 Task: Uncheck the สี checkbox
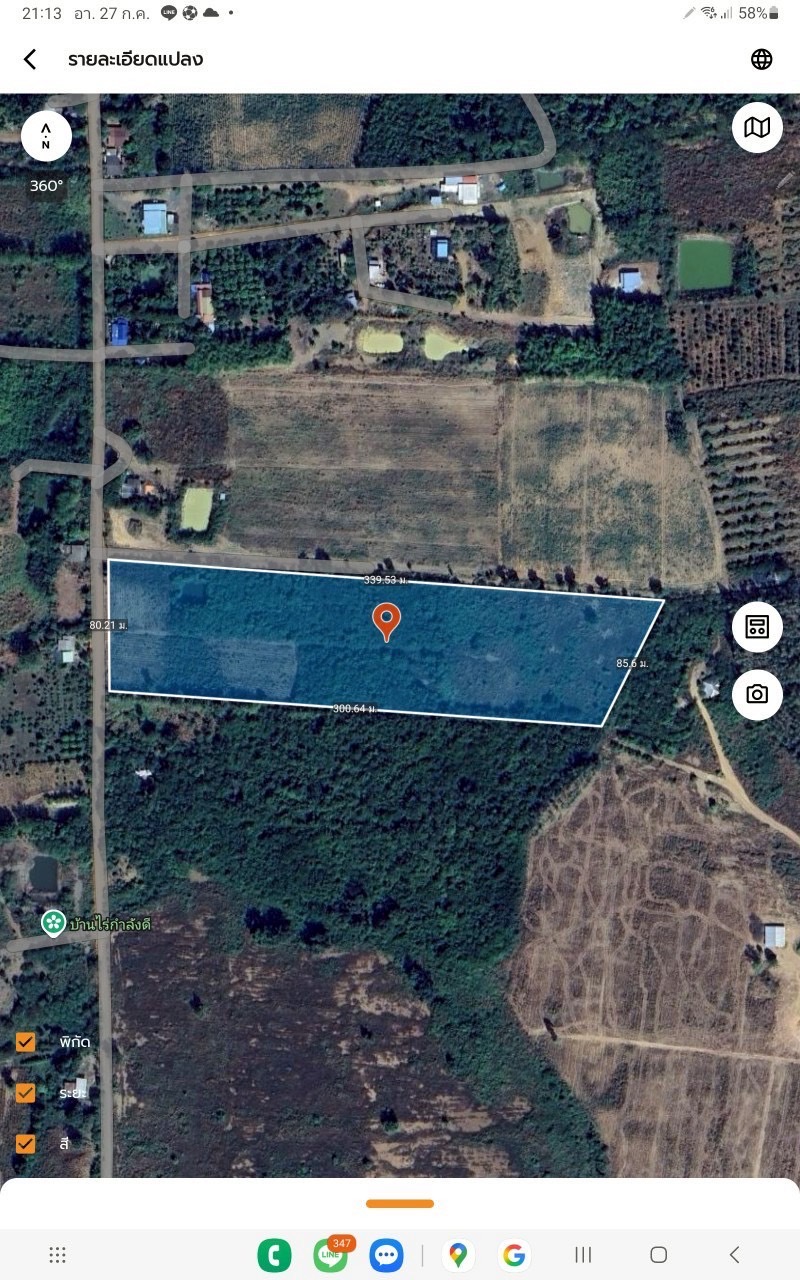click(x=26, y=1144)
